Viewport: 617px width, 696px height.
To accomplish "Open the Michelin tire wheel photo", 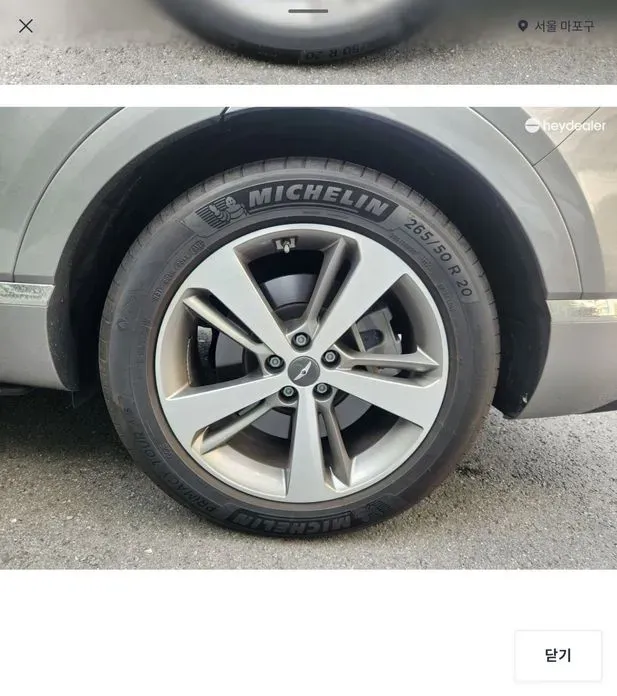I will (x=308, y=338).
